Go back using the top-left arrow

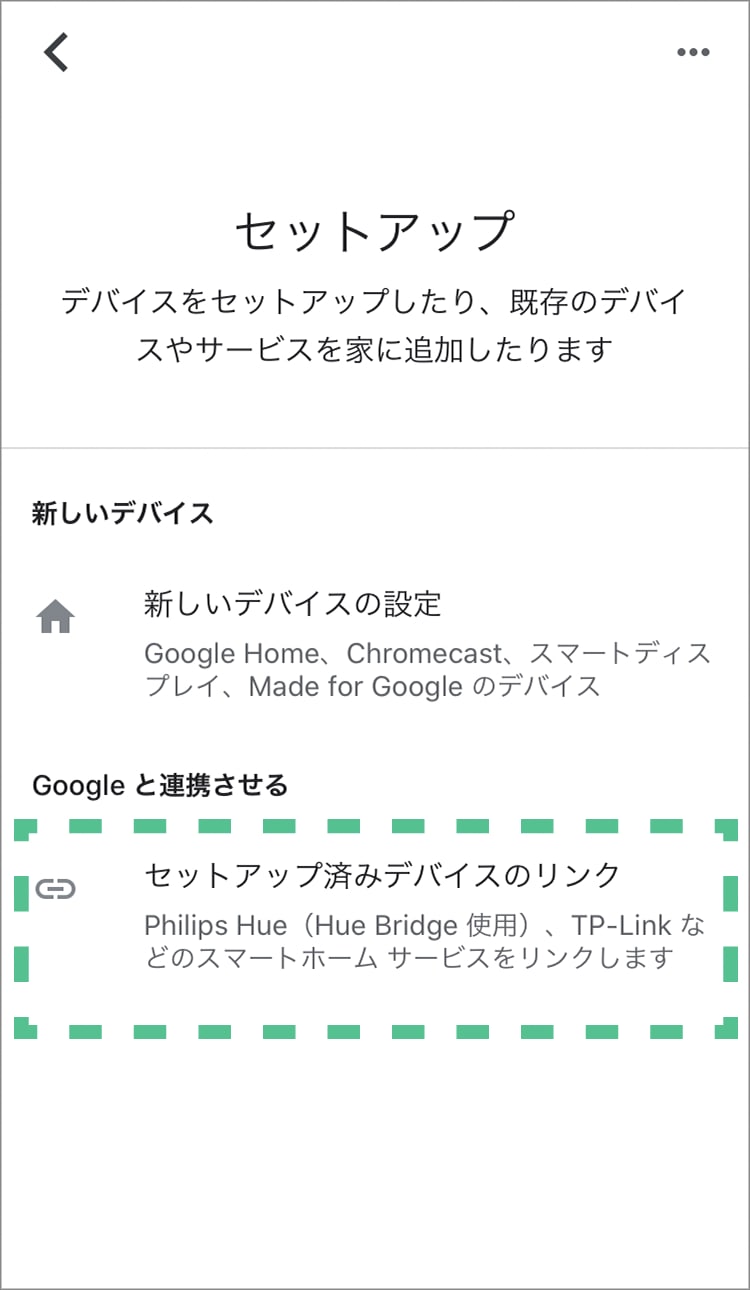[x=56, y=52]
